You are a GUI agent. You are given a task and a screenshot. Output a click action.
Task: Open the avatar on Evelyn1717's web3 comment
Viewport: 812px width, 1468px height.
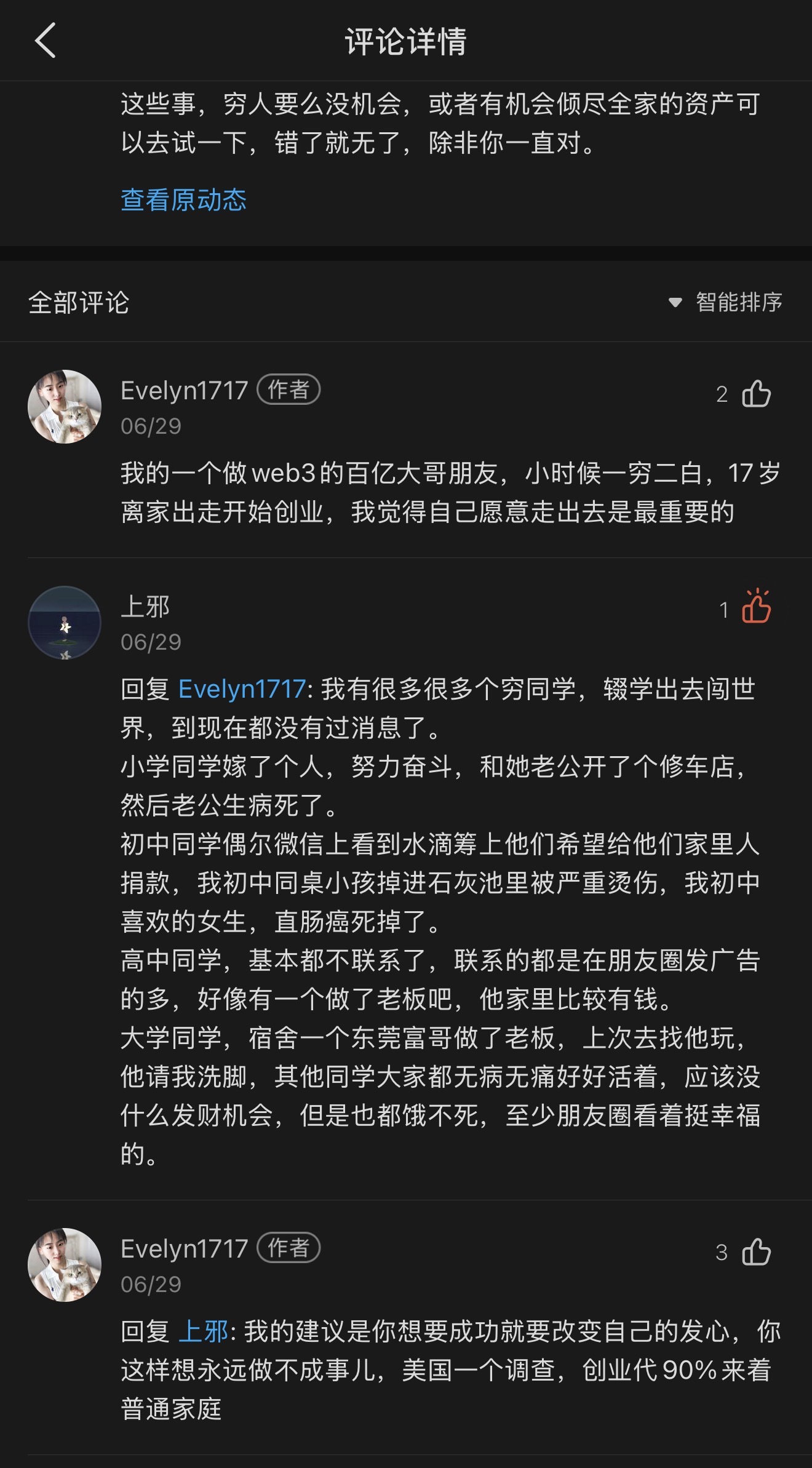(65, 406)
